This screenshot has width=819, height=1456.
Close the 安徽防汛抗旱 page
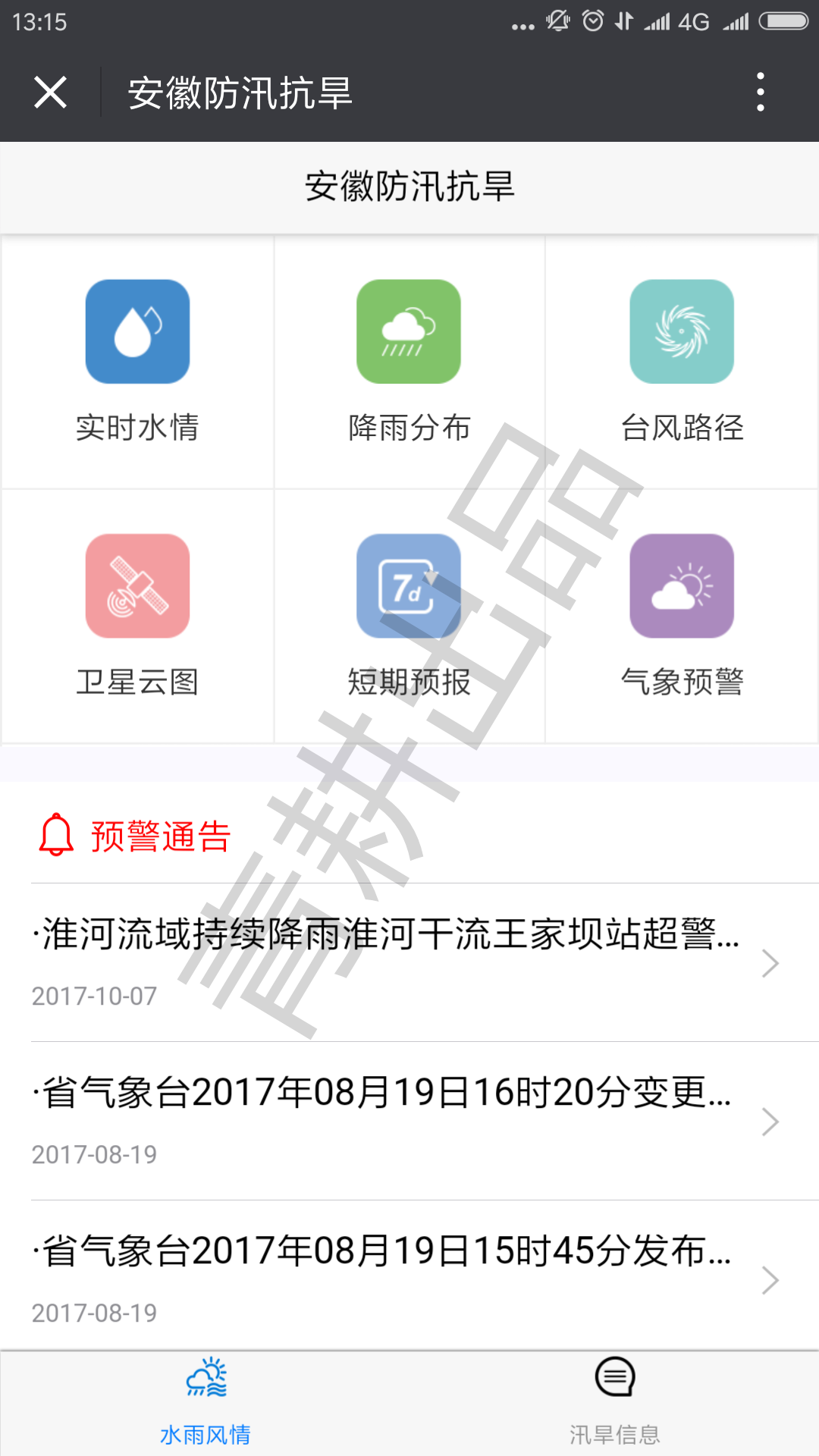[x=50, y=93]
